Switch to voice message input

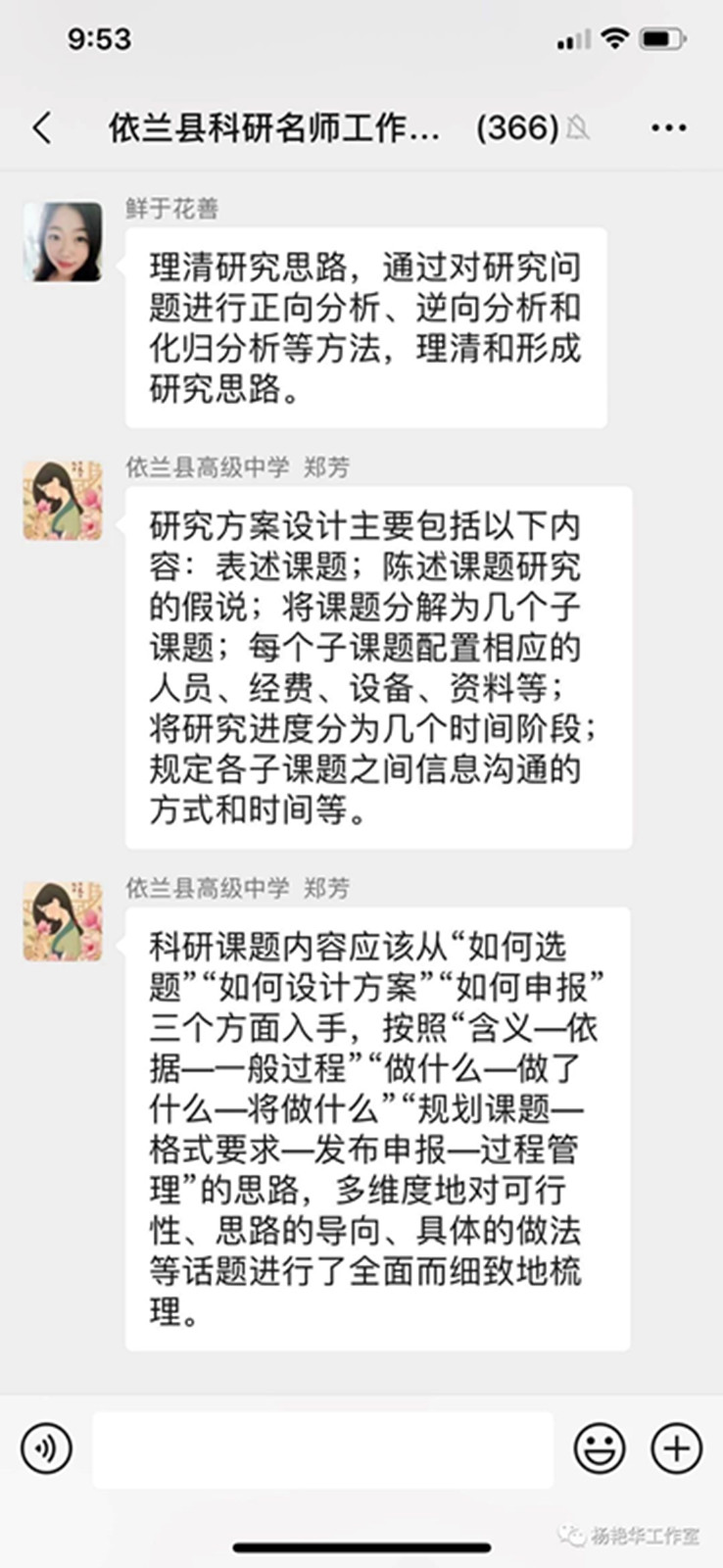(x=46, y=1447)
